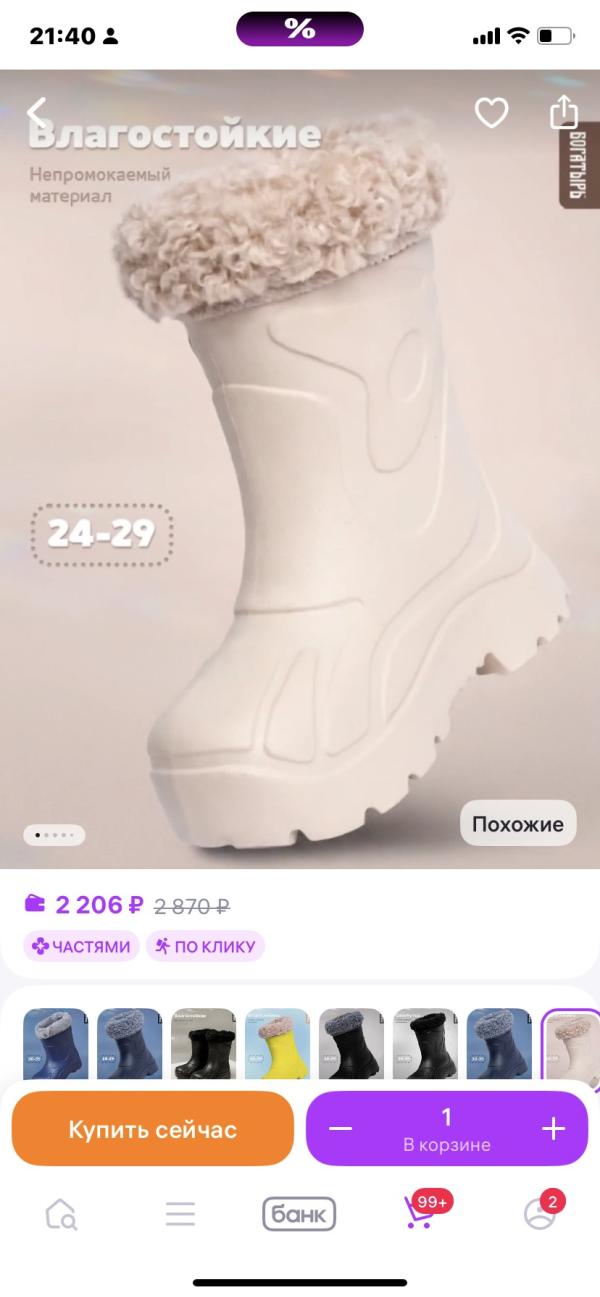This screenshot has height=1297, width=600.
Task: Buy now with Купить сейчас
Action: (x=153, y=1129)
